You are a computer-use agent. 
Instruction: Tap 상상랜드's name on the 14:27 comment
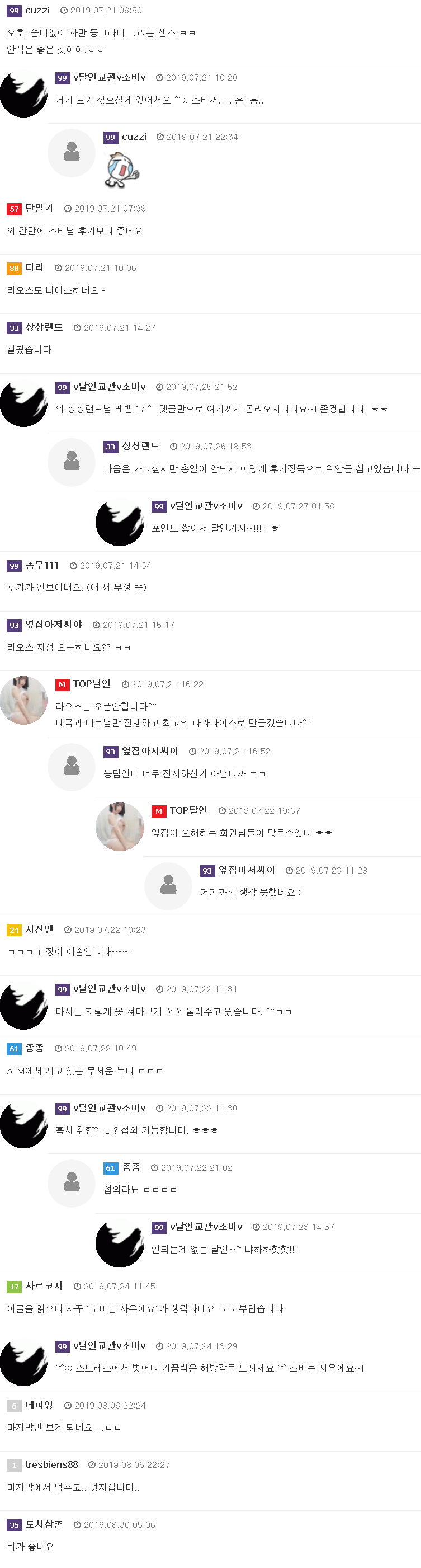point(44,327)
